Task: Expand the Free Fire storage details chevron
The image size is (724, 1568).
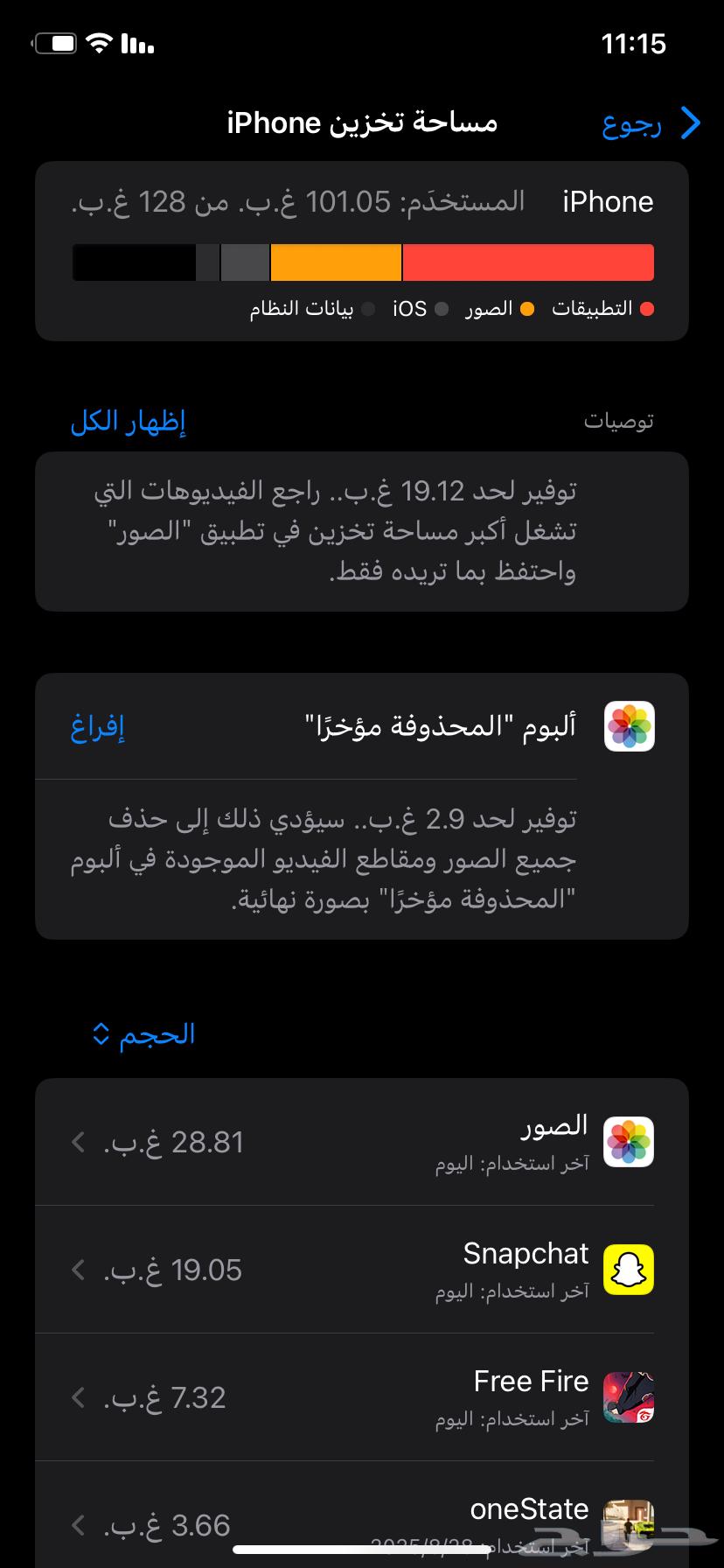Action: click(x=75, y=1398)
